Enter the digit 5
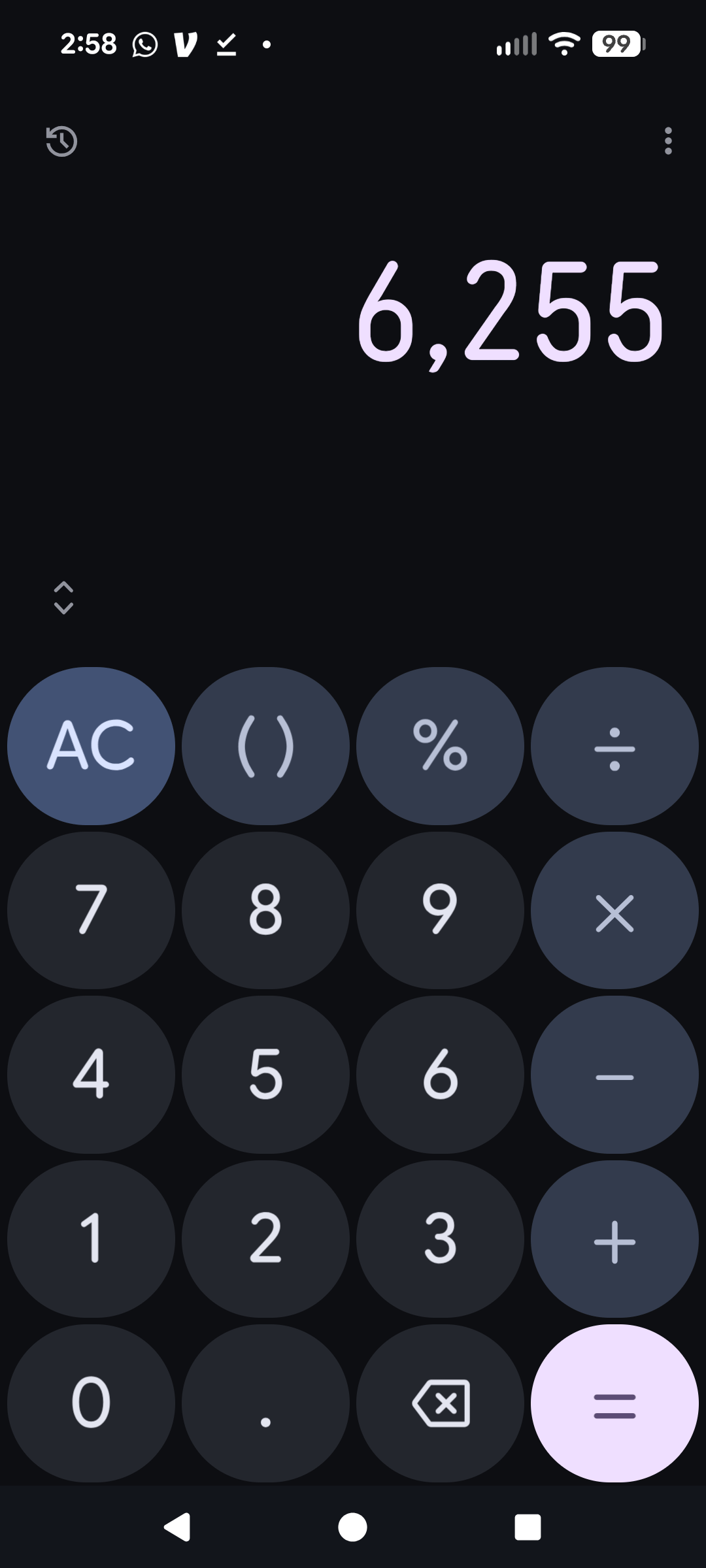 [265, 1075]
